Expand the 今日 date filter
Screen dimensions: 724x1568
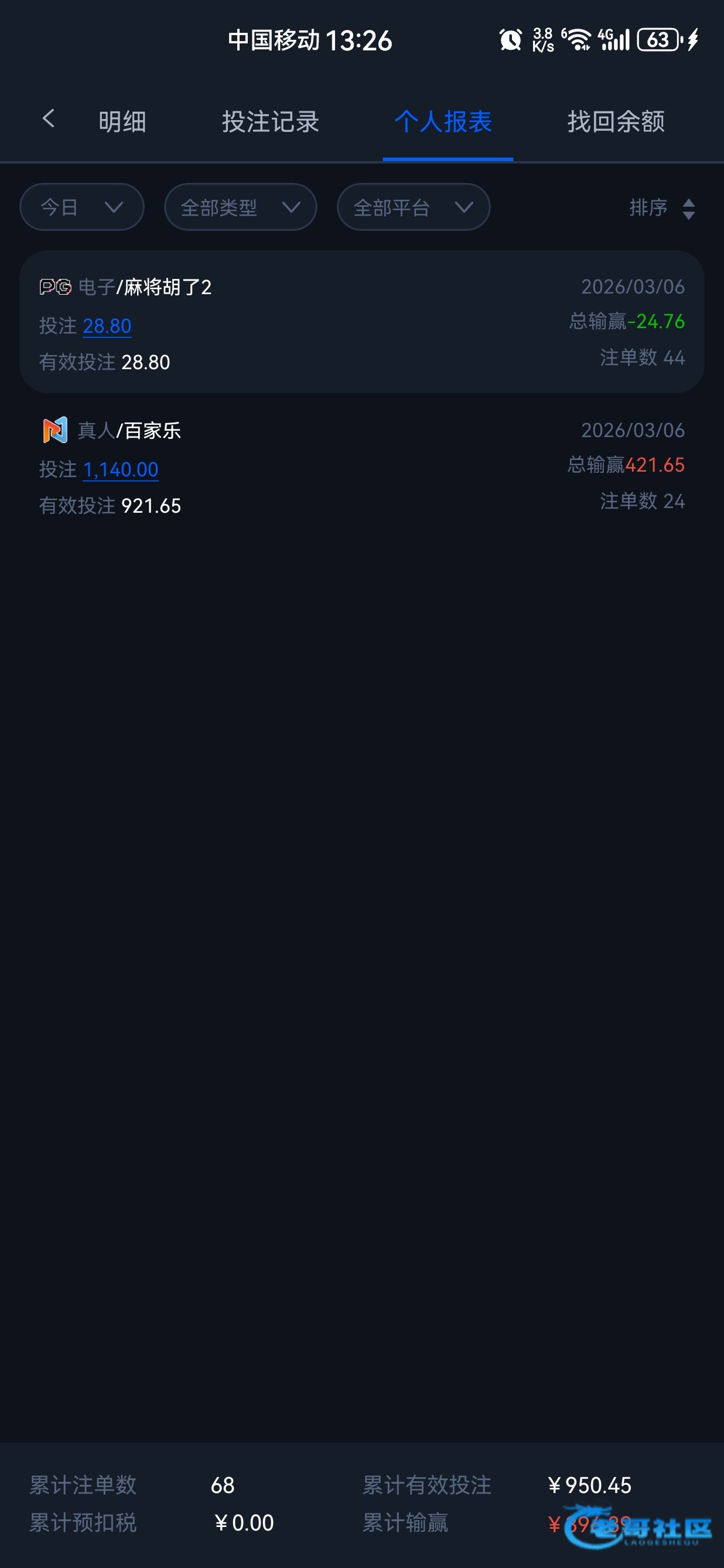click(x=82, y=207)
